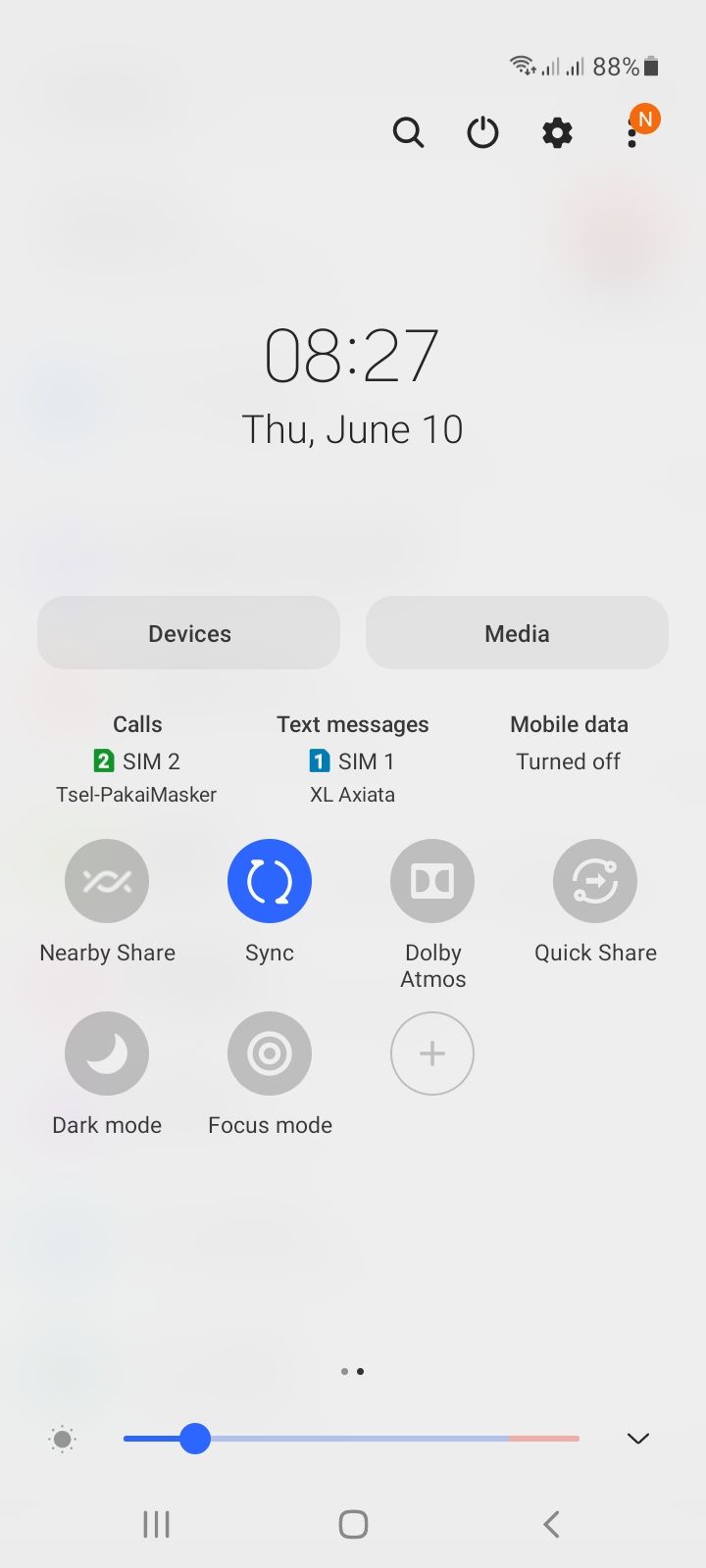This screenshot has width=706, height=1568.
Task: Expand brightness options with the chevron
Action: pyautogui.click(x=637, y=1439)
